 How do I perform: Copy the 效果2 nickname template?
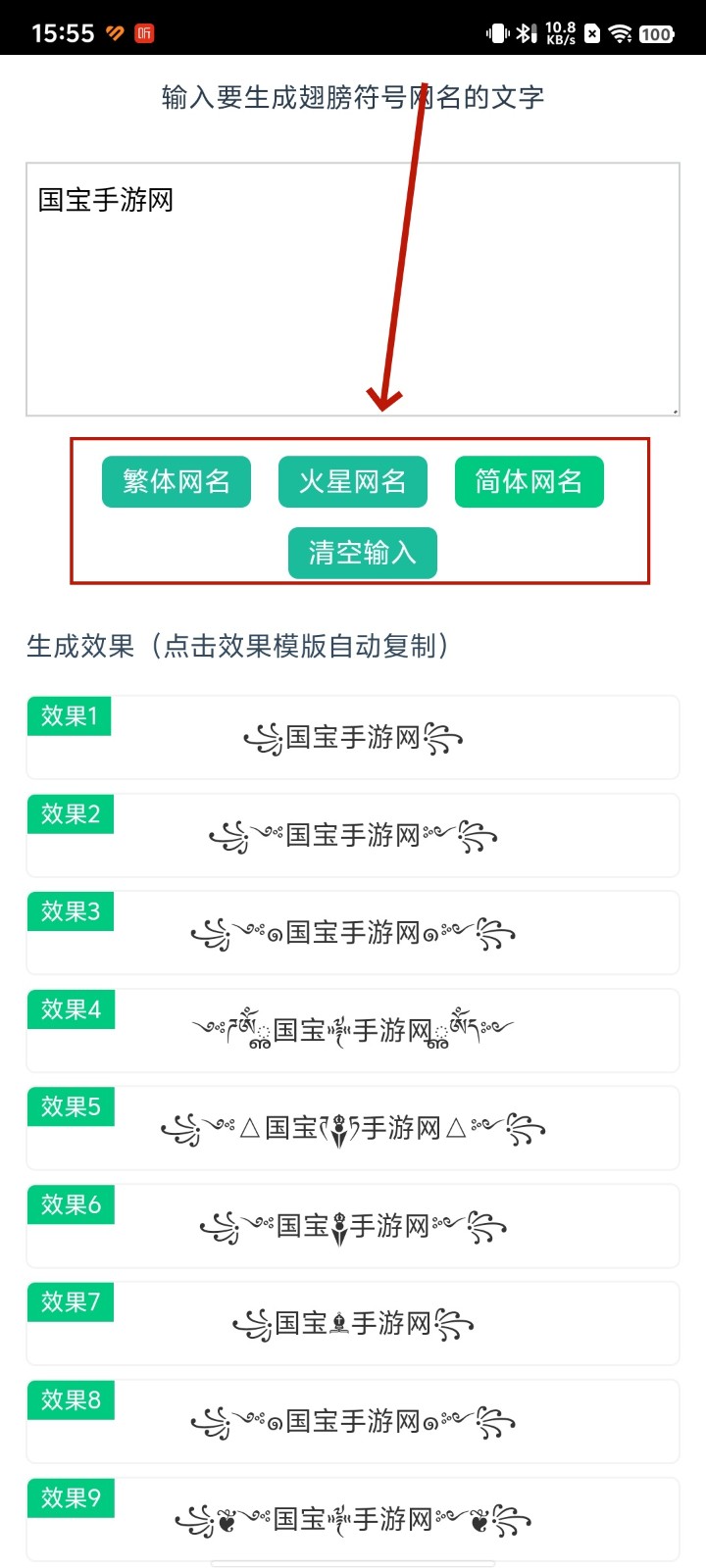pos(353,835)
